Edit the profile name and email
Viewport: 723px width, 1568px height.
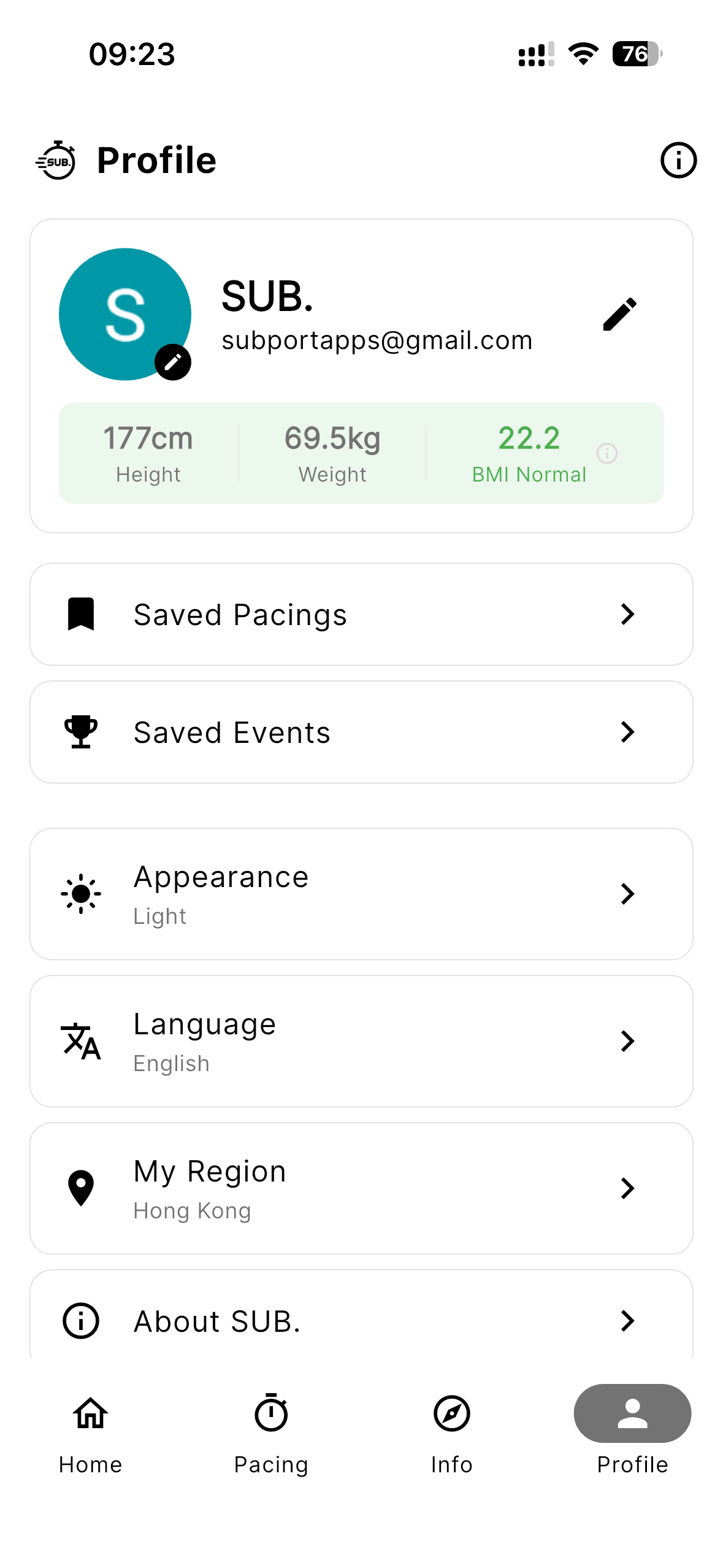pos(619,315)
